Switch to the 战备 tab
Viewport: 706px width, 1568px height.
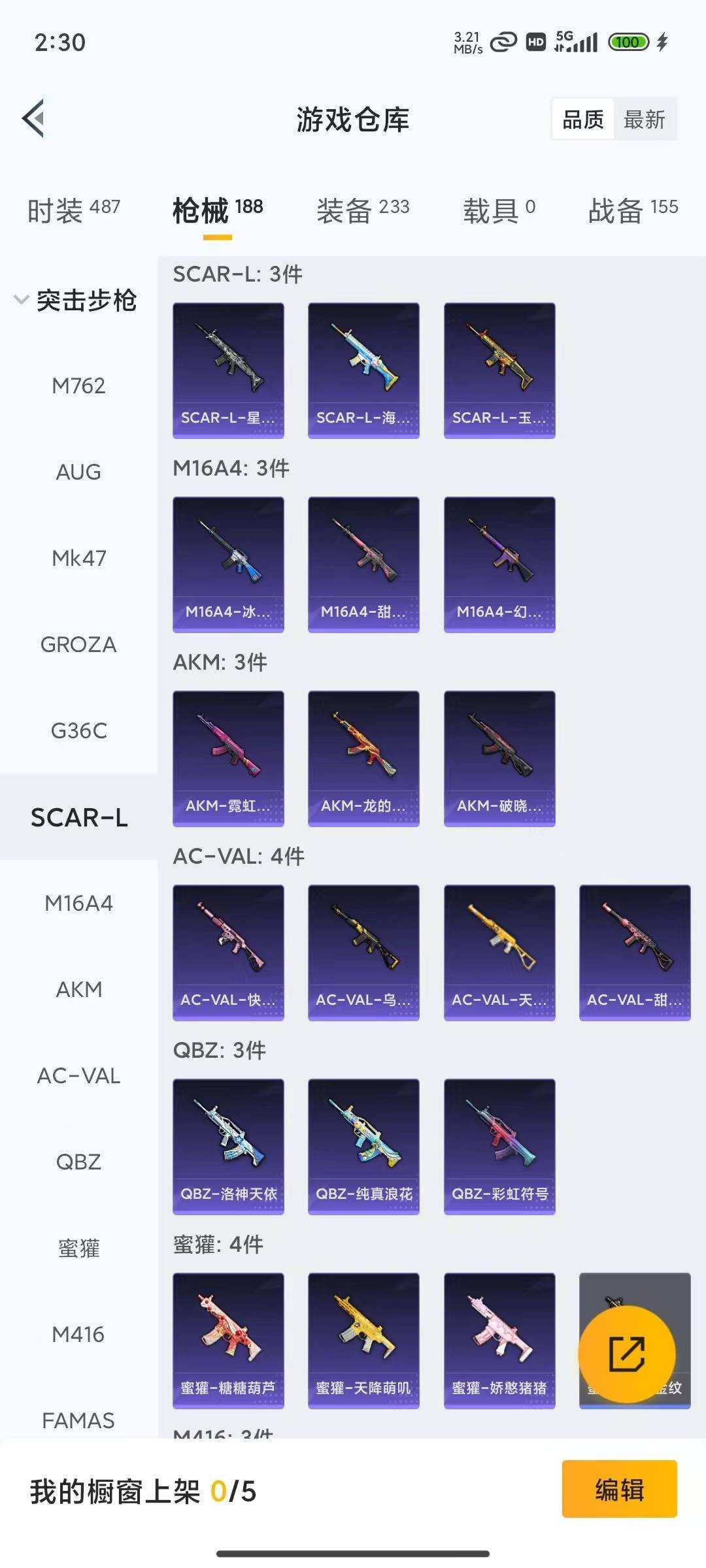(x=633, y=210)
